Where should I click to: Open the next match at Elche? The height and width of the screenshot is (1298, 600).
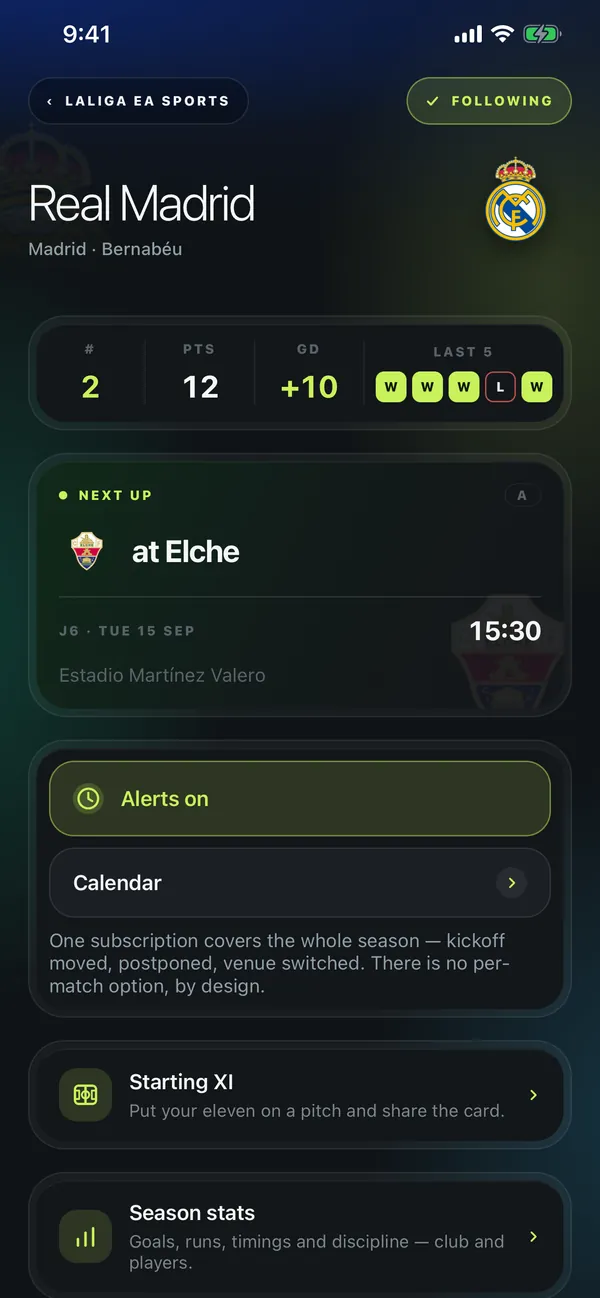tap(300, 584)
